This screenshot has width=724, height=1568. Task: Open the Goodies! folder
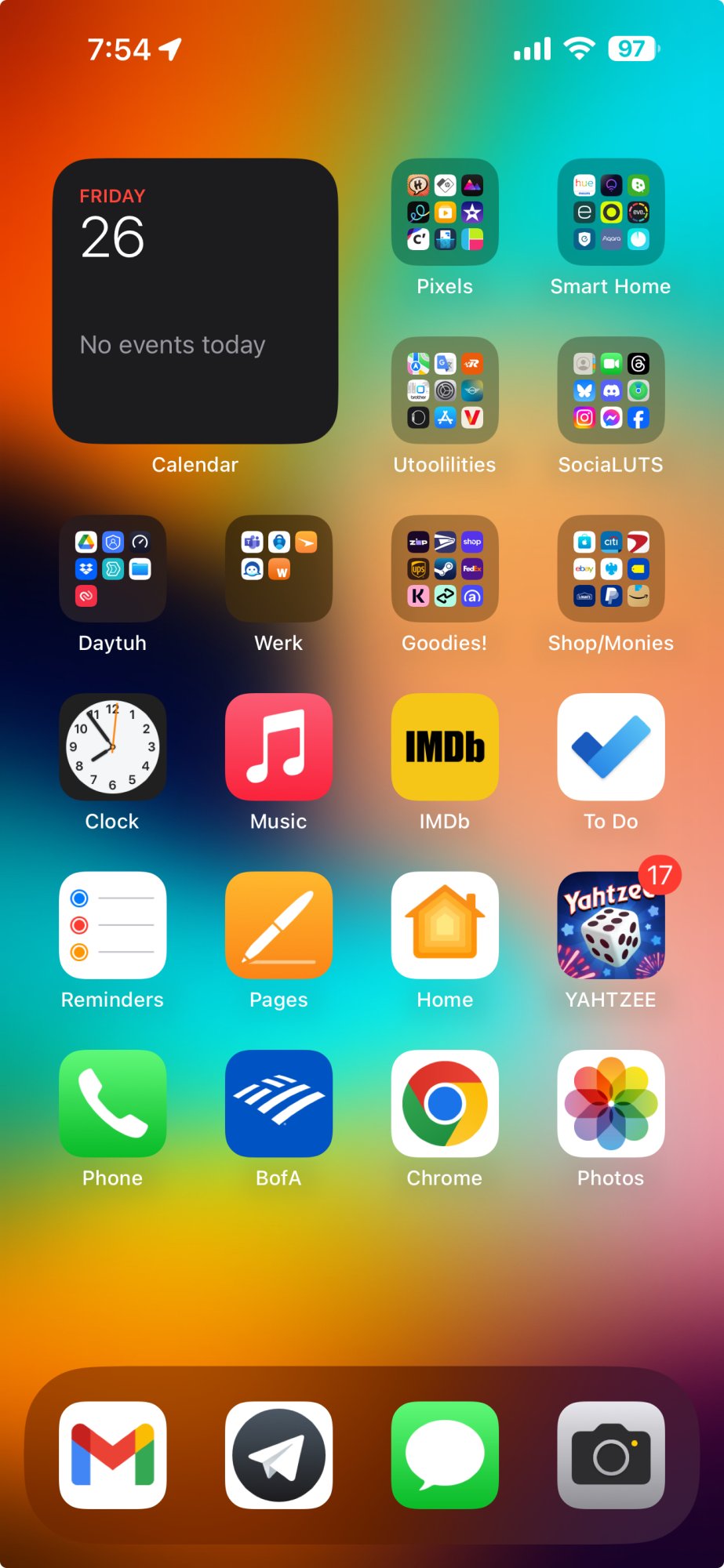[x=445, y=568]
